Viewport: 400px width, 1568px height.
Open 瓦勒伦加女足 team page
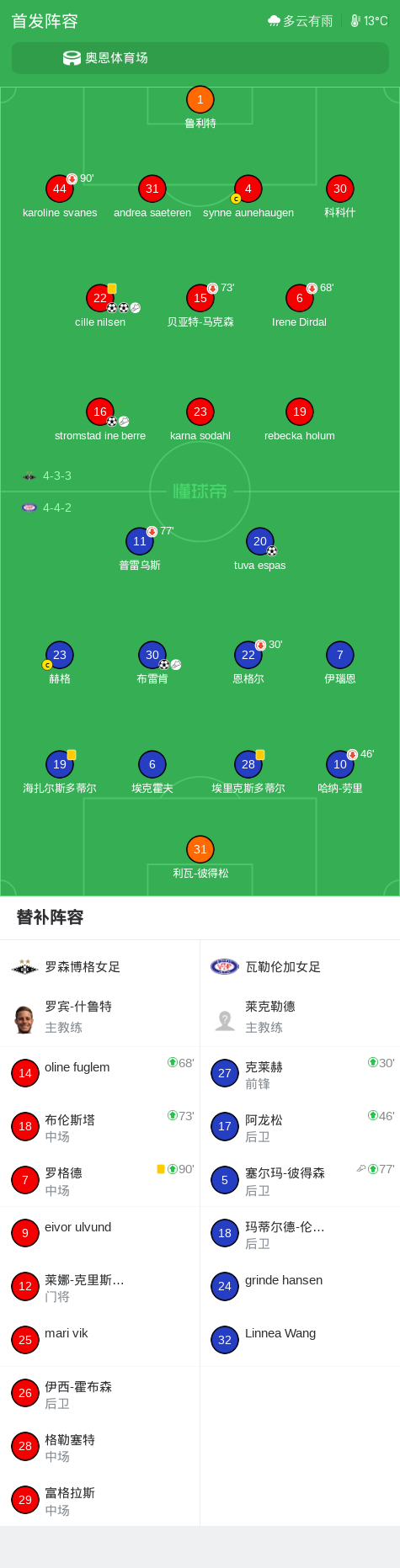coord(266,967)
